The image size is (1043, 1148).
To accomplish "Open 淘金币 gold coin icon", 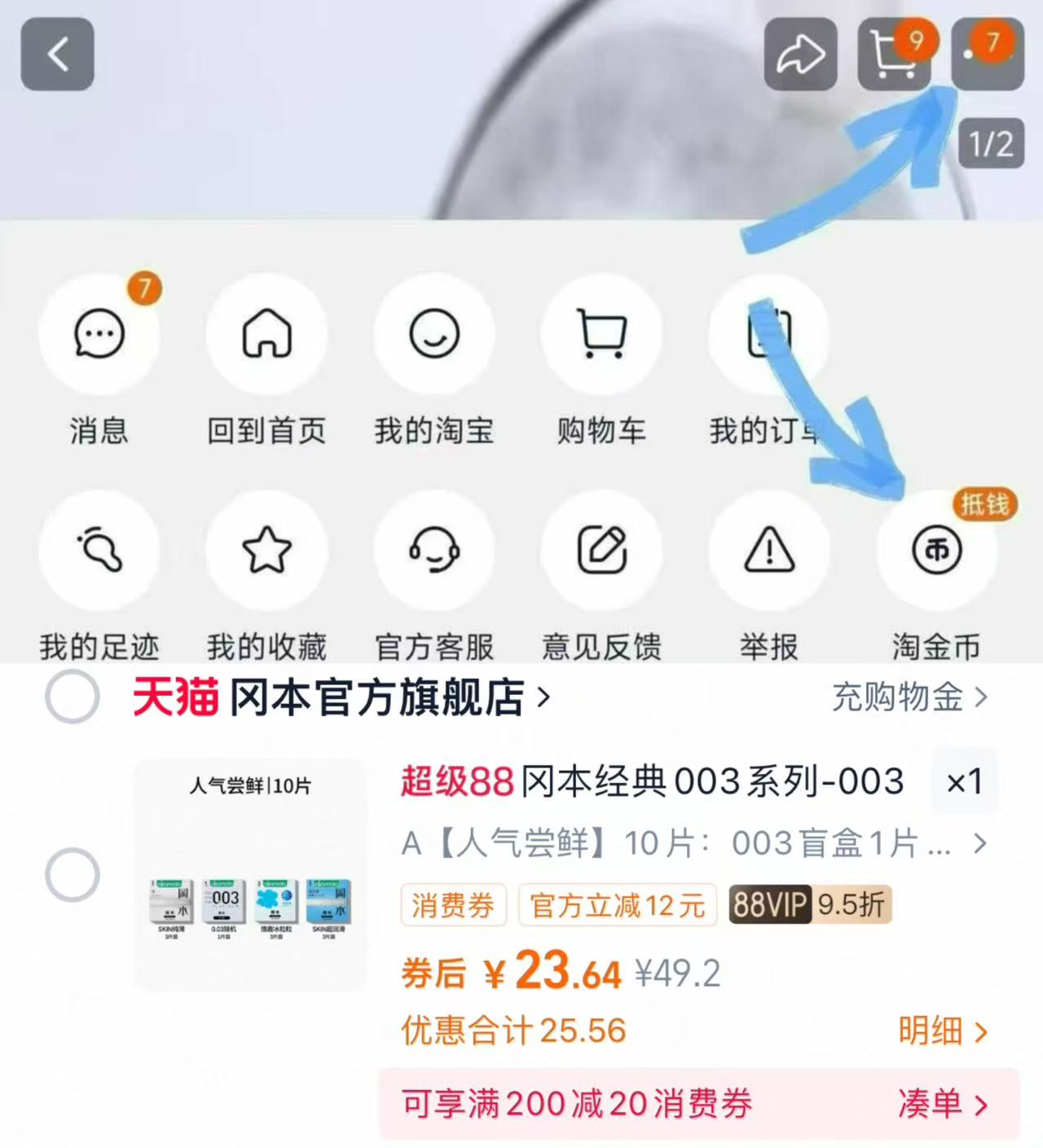I will (937, 551).
